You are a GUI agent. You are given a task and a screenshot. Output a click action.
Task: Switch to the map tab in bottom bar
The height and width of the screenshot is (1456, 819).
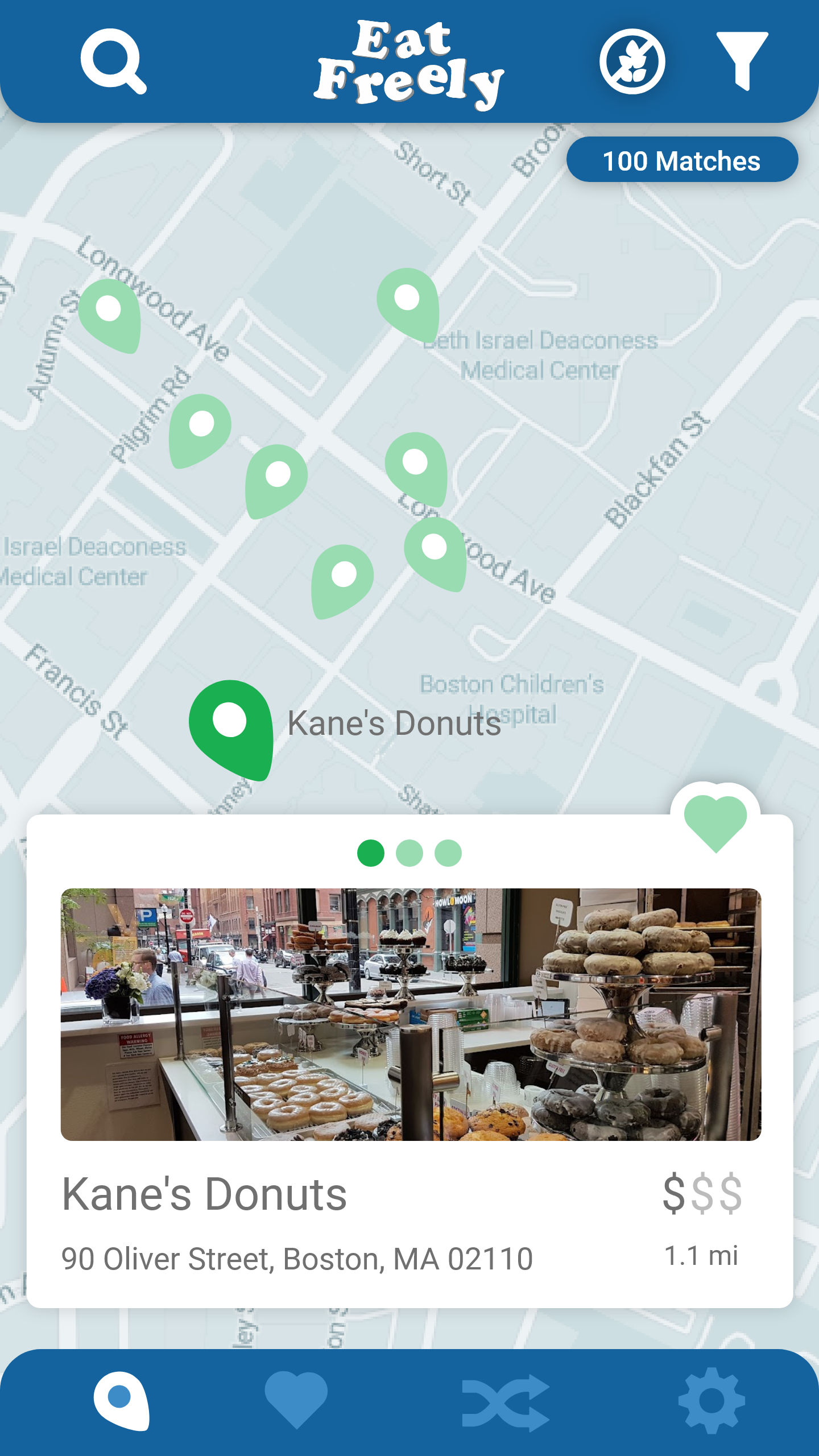tap(122, 1401)
